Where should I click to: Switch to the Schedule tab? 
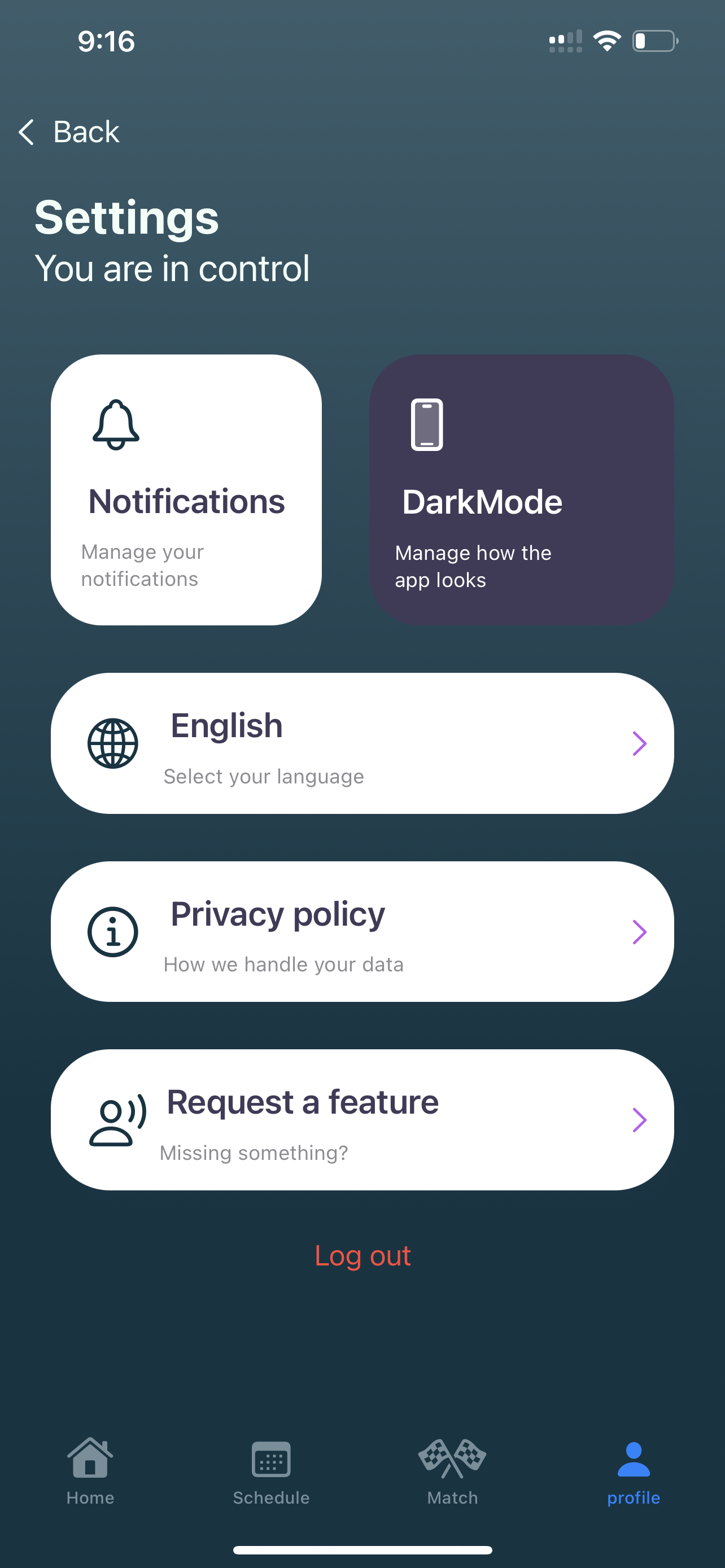coord(271,1470)
